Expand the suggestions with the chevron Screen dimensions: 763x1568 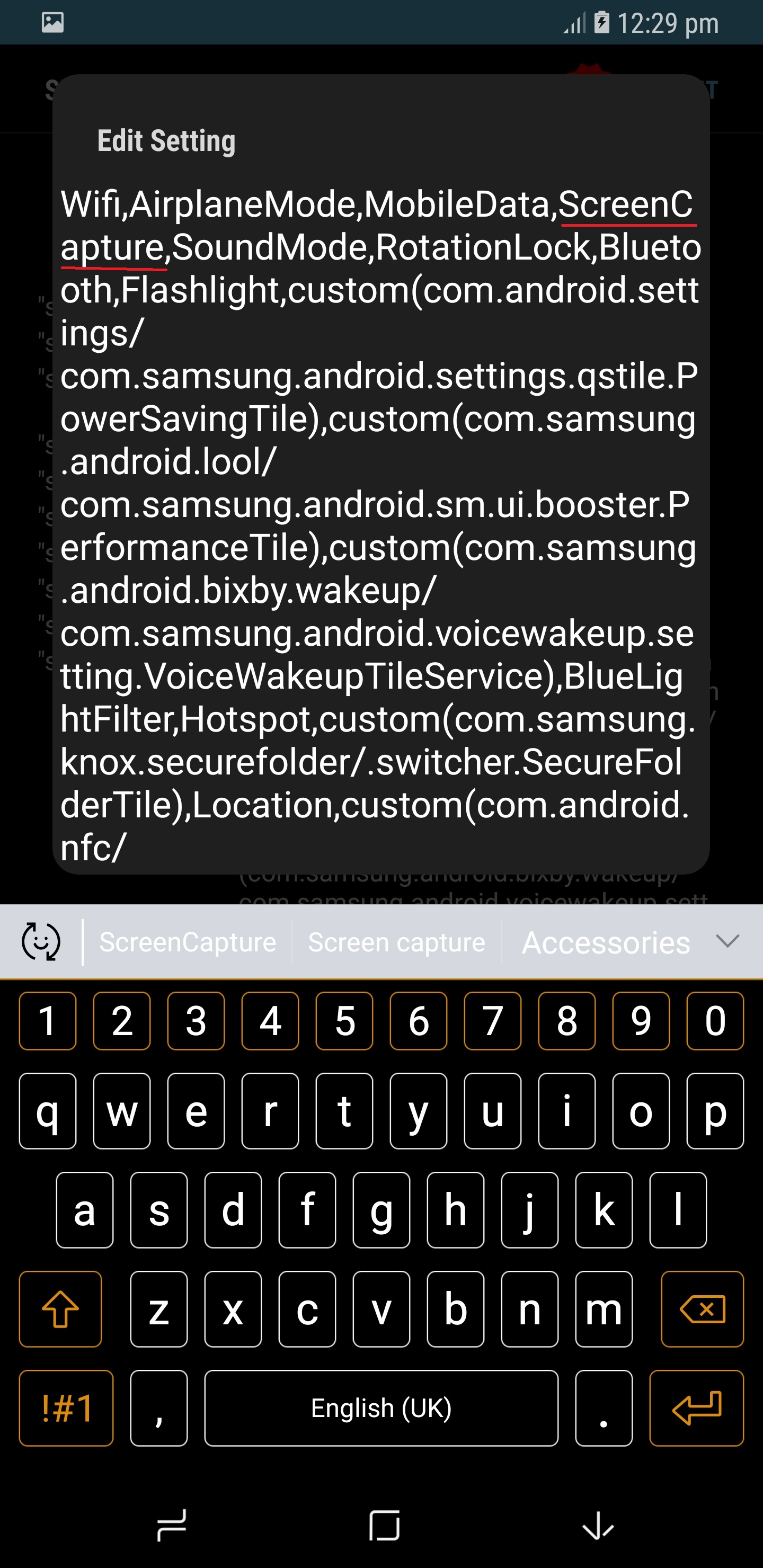[x=727, y=941]
